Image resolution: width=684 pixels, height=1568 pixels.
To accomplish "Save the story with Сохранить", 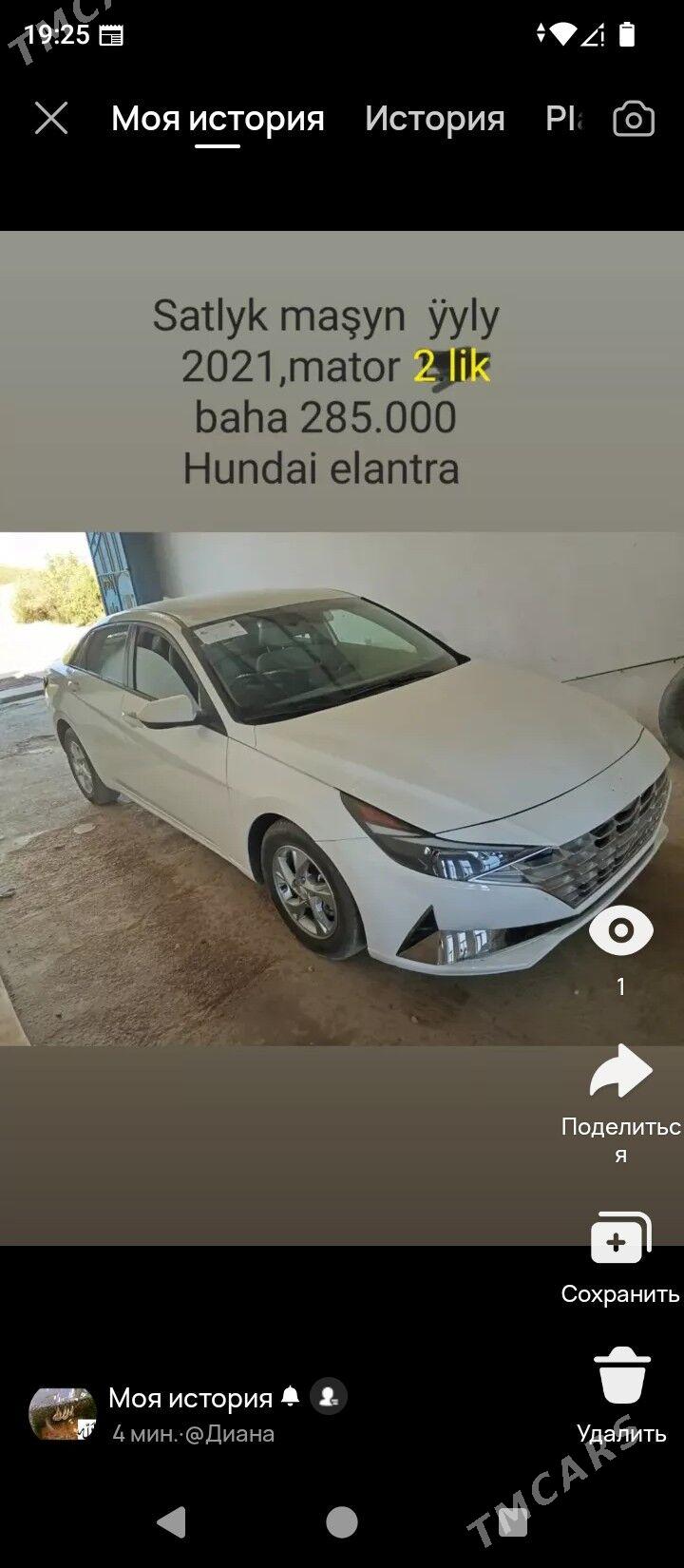I will click(620, 1239).
